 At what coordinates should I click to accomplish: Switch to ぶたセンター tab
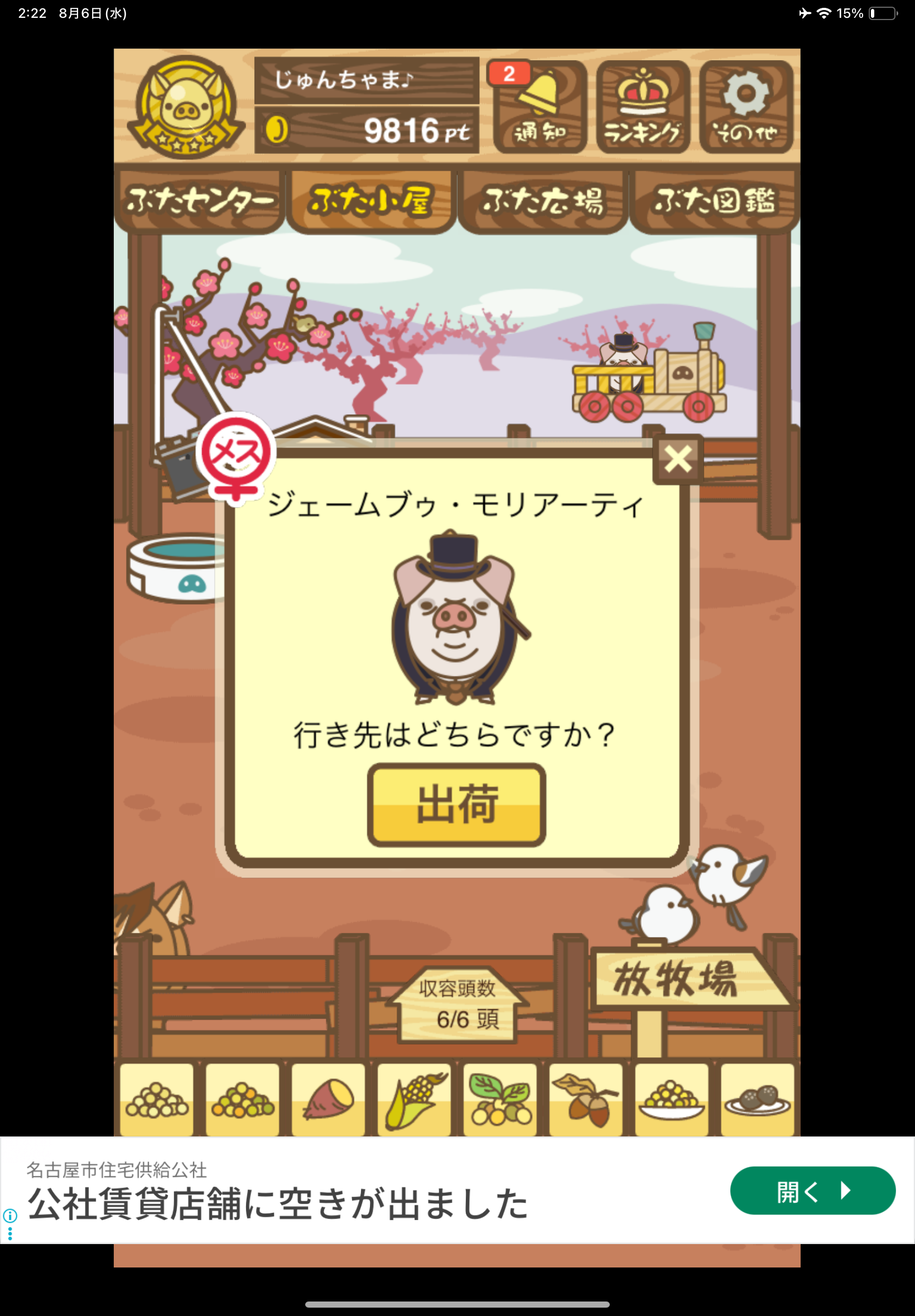[x=200, y=201]
